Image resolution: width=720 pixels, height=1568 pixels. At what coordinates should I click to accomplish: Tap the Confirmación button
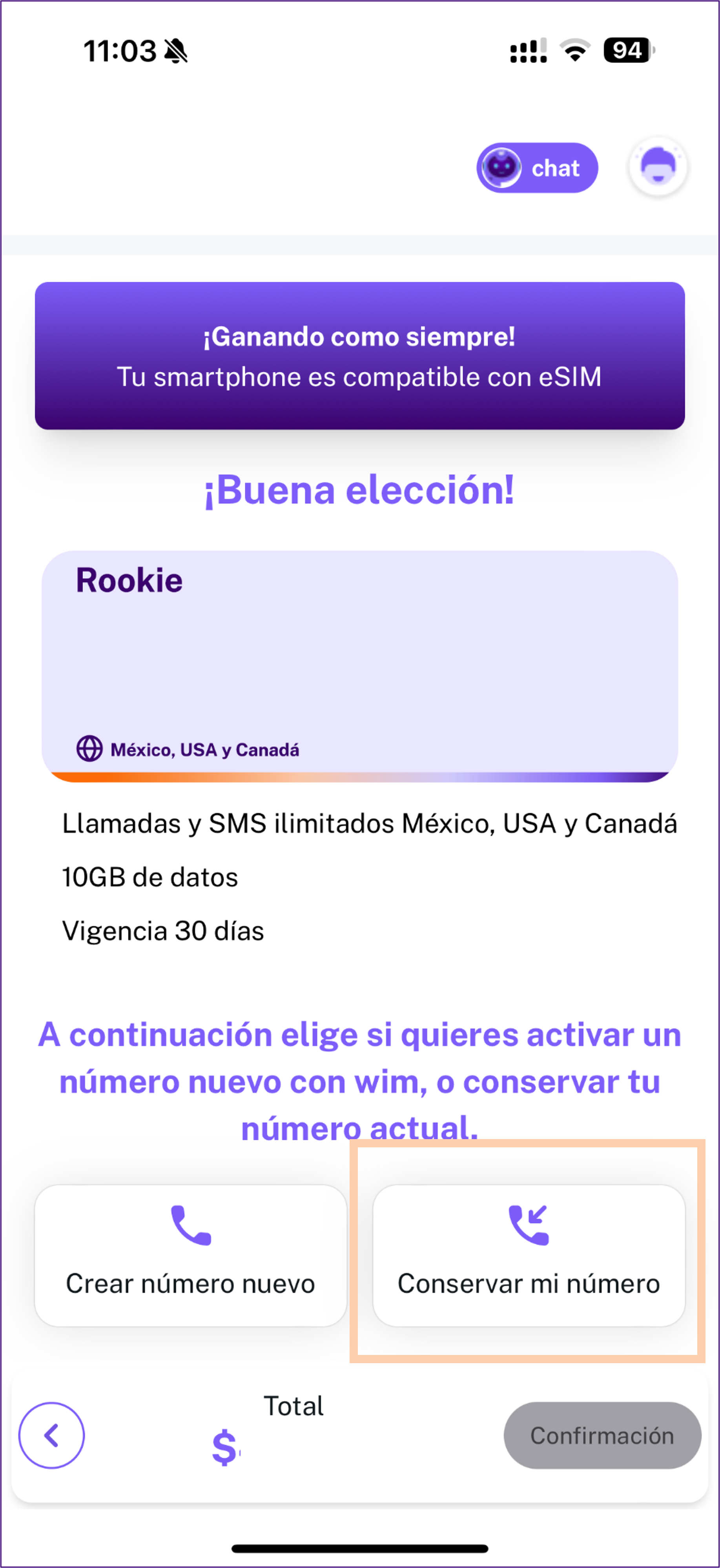coord(602,1435)
